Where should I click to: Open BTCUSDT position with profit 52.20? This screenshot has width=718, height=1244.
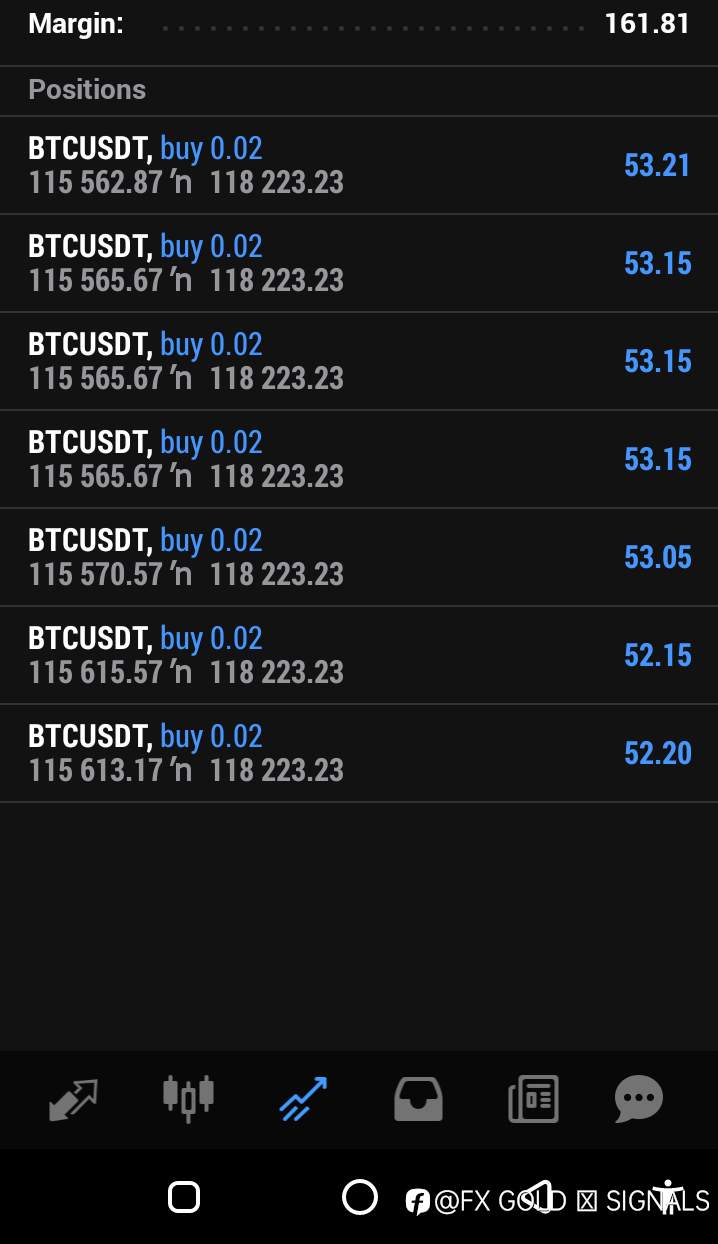coord(359,753)
